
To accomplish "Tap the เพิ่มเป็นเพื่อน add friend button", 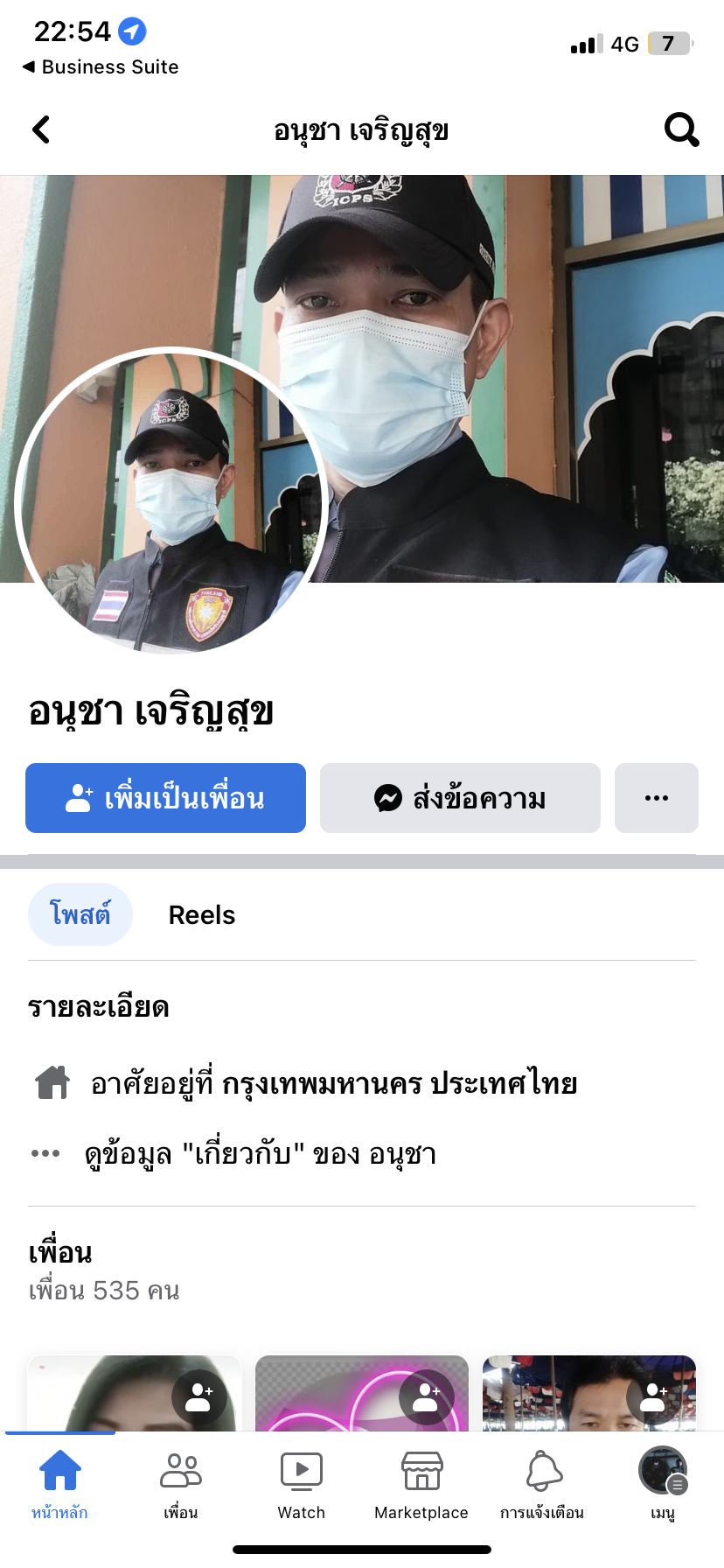I will pyautogui.click(x=165, y=798).
